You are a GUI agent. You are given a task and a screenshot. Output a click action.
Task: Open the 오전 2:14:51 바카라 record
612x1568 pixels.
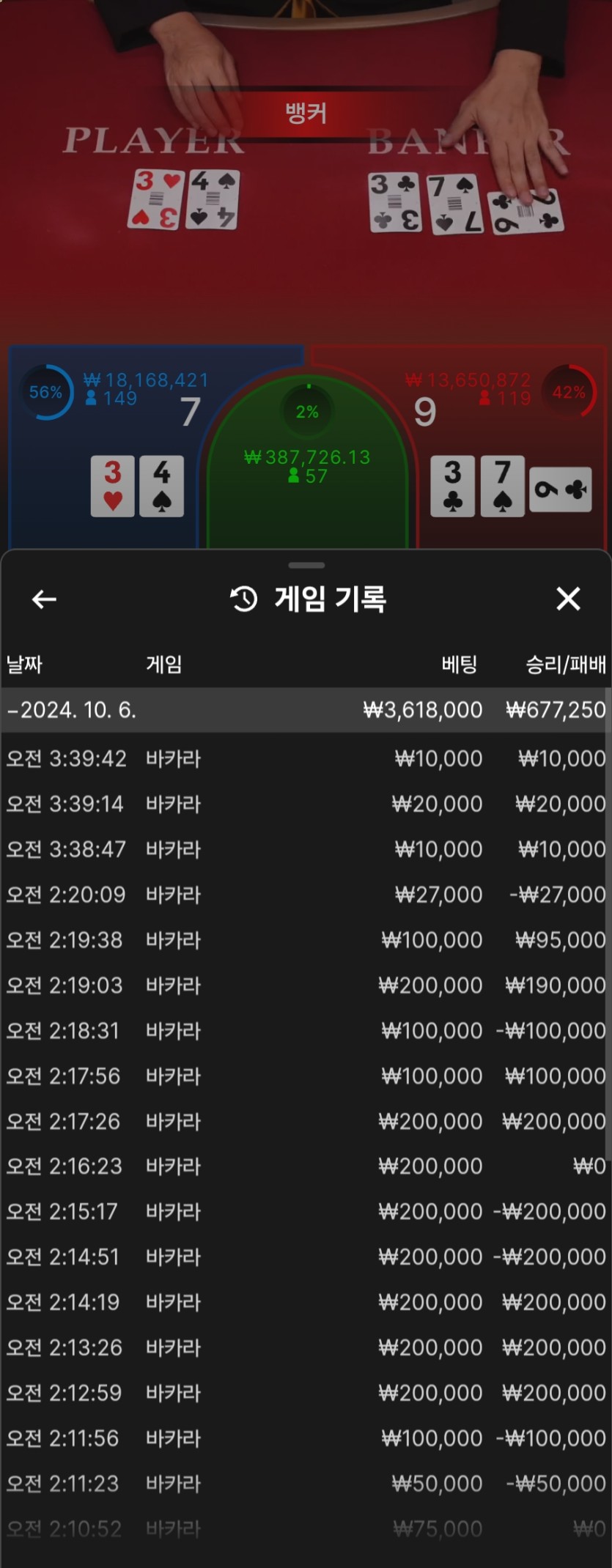click(x=306, y=1257)
